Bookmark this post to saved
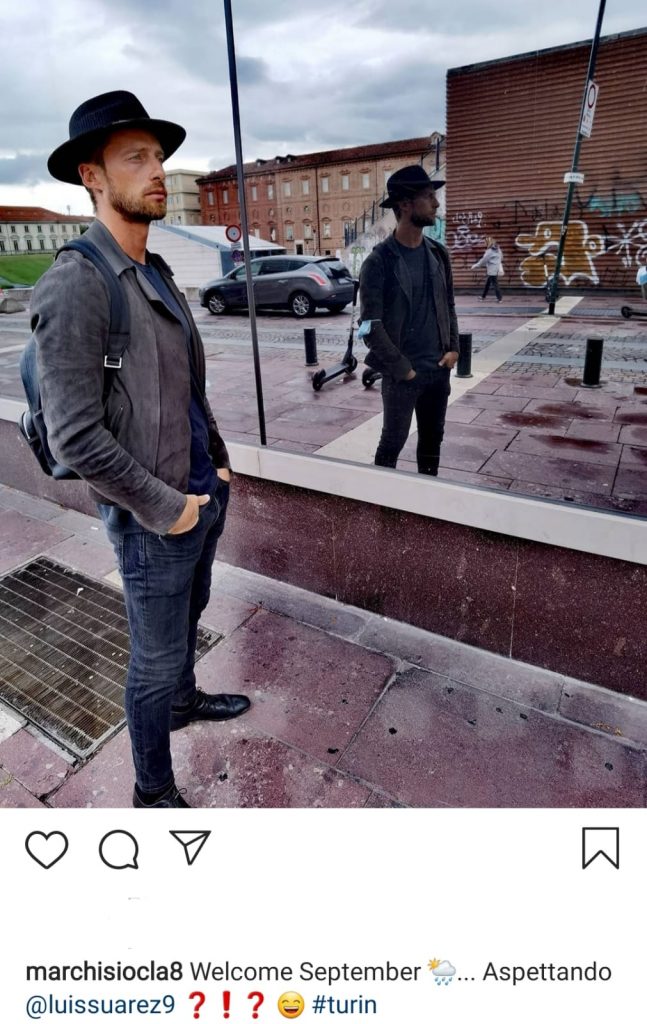This screenshot has height=1024, width=647. (600, 848)
